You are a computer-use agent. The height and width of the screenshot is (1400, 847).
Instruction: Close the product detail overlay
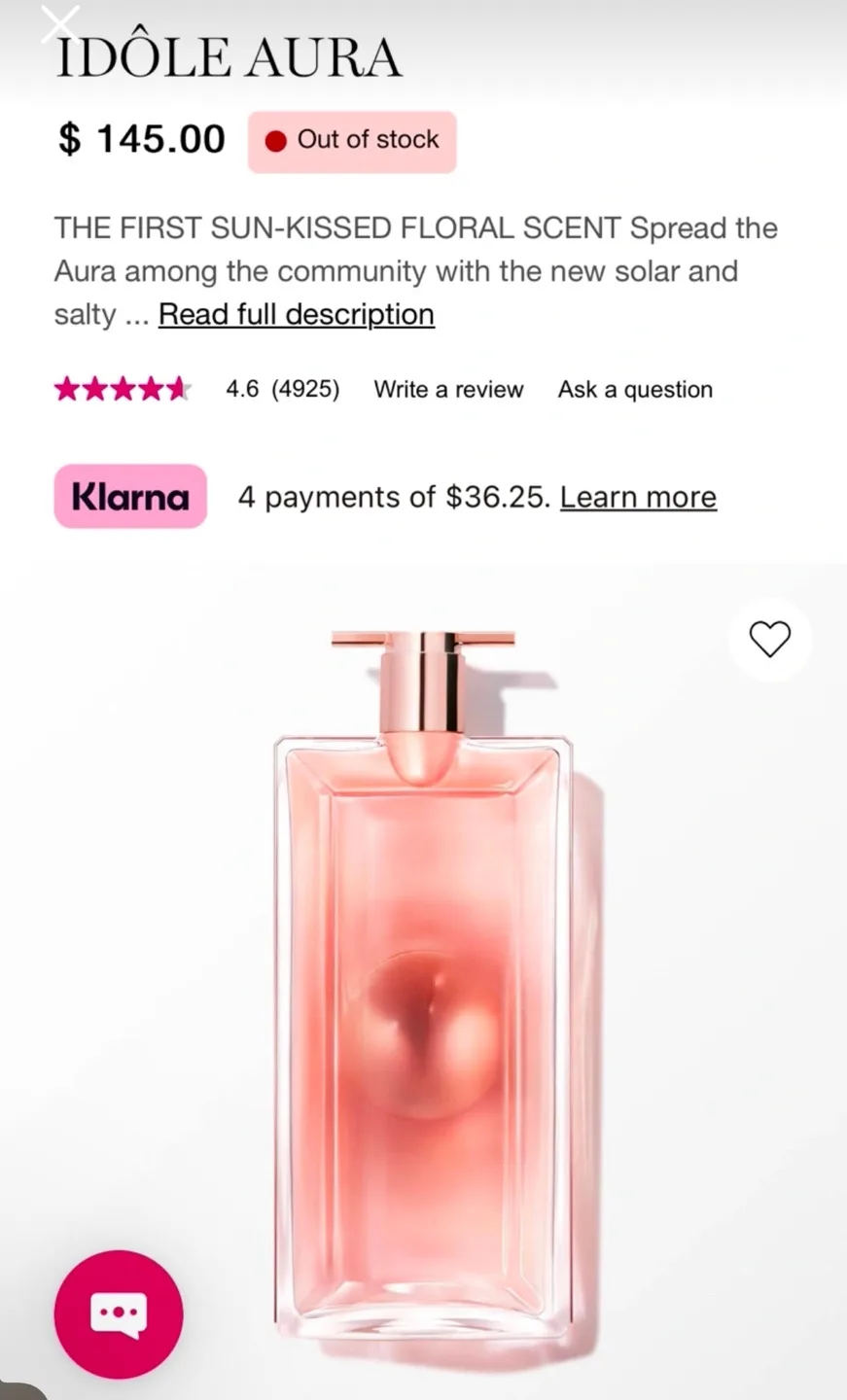click(x=59, y=24)
